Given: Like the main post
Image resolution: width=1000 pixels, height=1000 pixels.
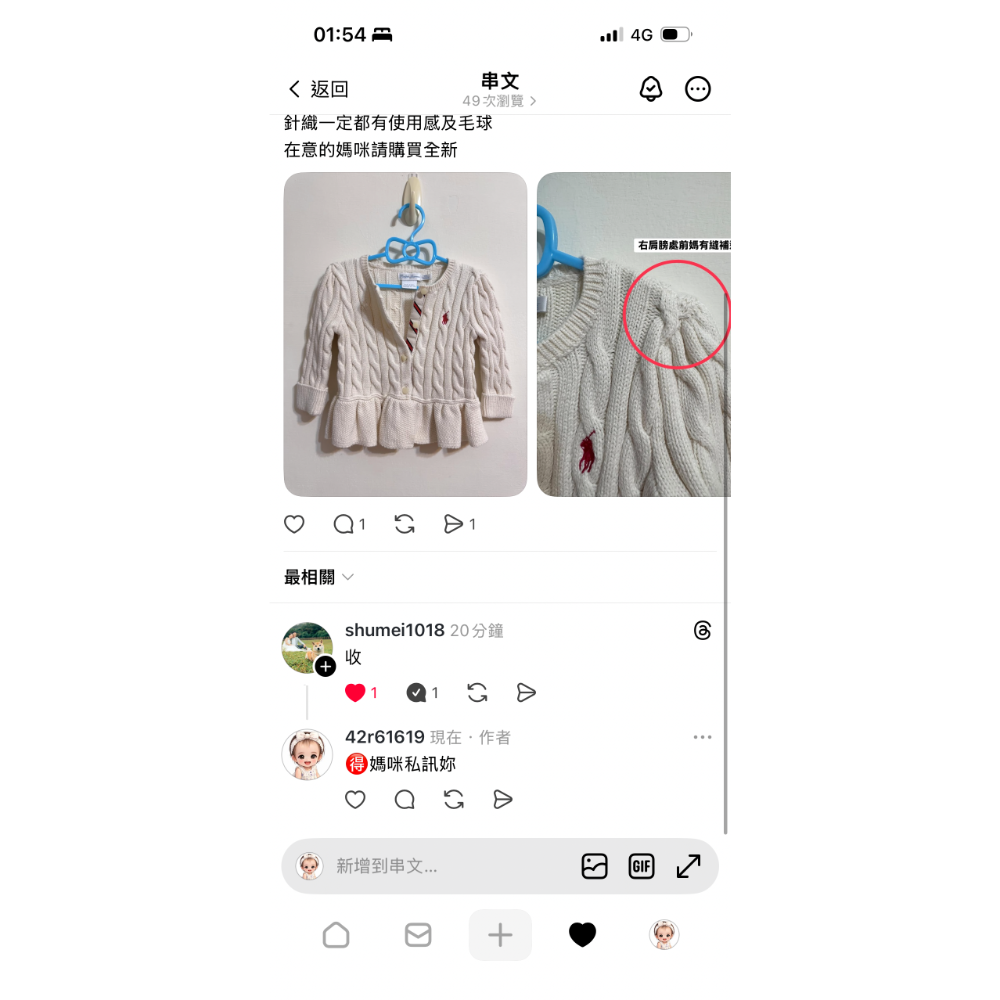Looking at the screenshot, I should [294, 524].
